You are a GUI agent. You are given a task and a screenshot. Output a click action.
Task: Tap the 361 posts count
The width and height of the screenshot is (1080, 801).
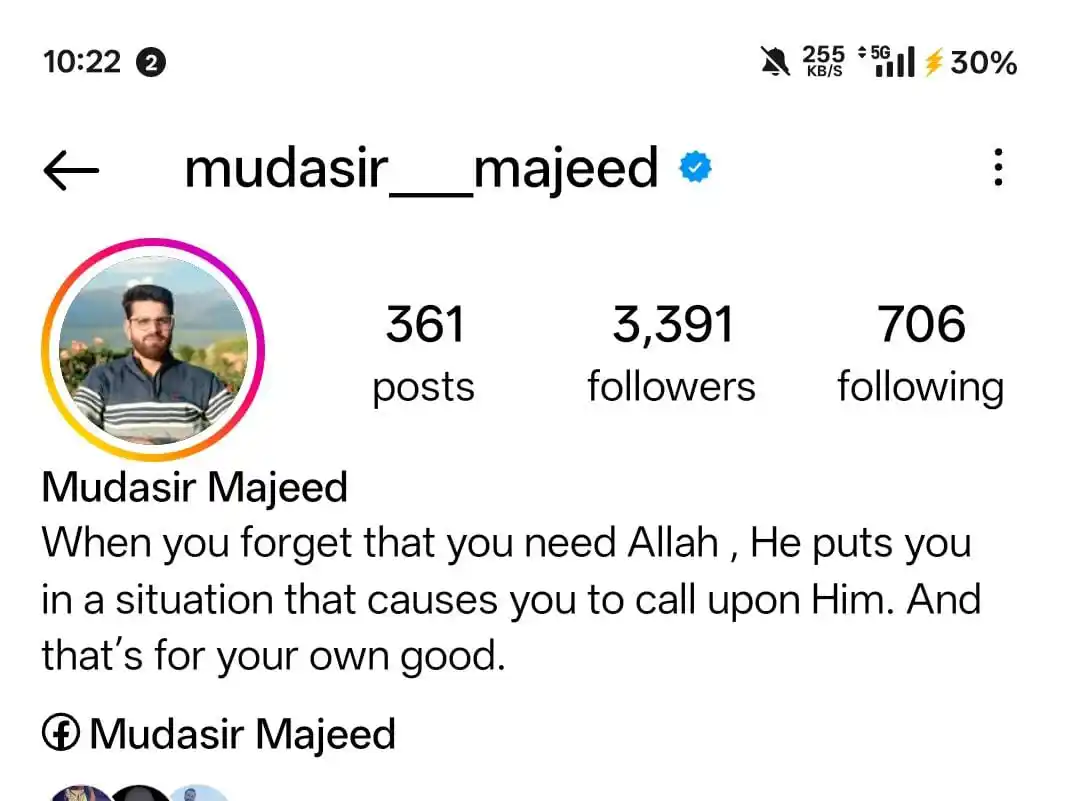(x=424, y=354)
